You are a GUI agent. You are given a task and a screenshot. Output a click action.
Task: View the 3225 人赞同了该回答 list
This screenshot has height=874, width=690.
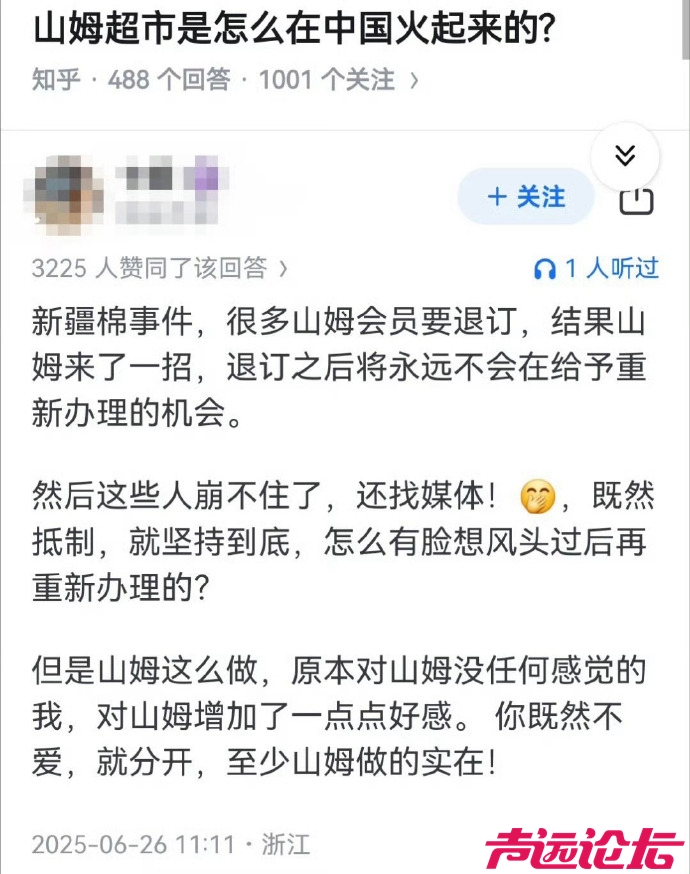160,268
